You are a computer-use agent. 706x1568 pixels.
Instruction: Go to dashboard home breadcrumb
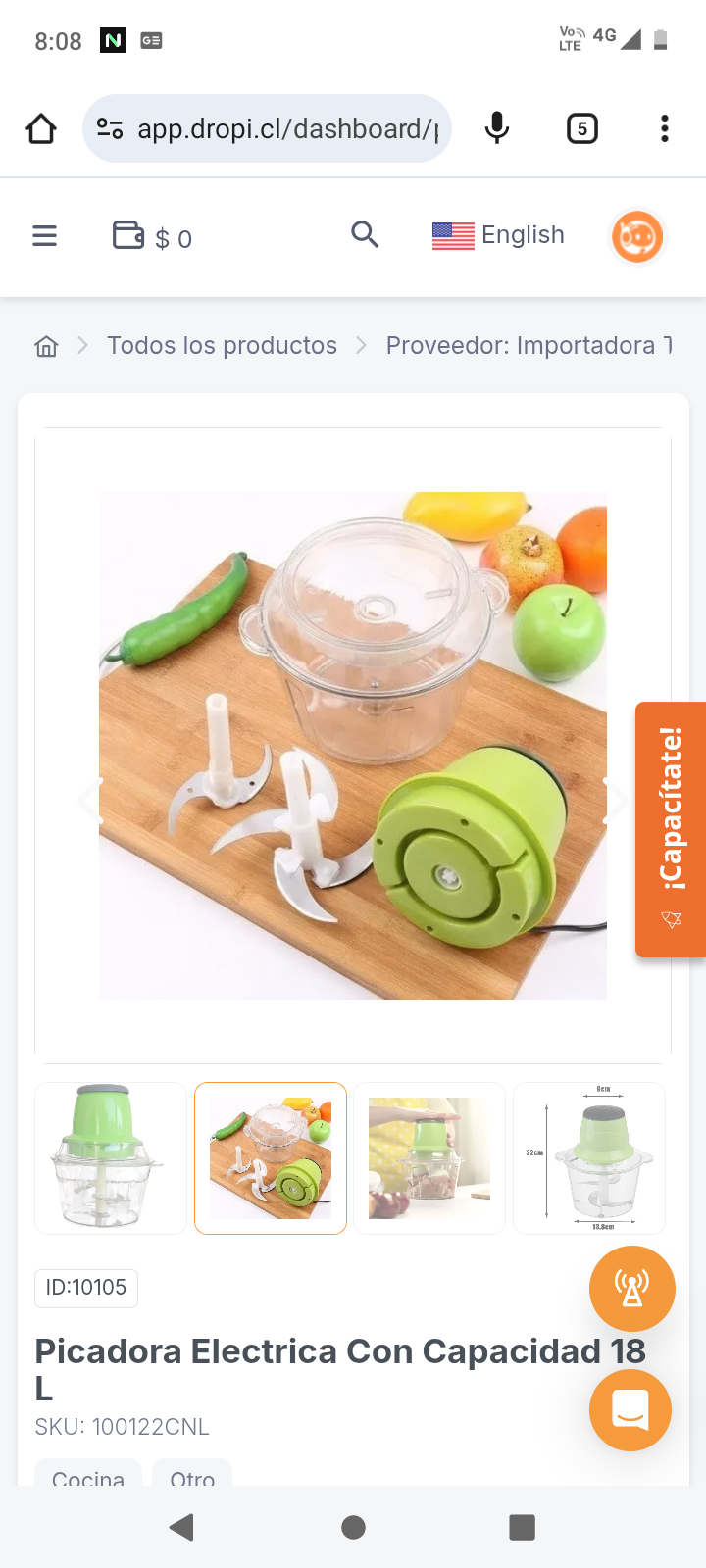(x=46, y=346)
